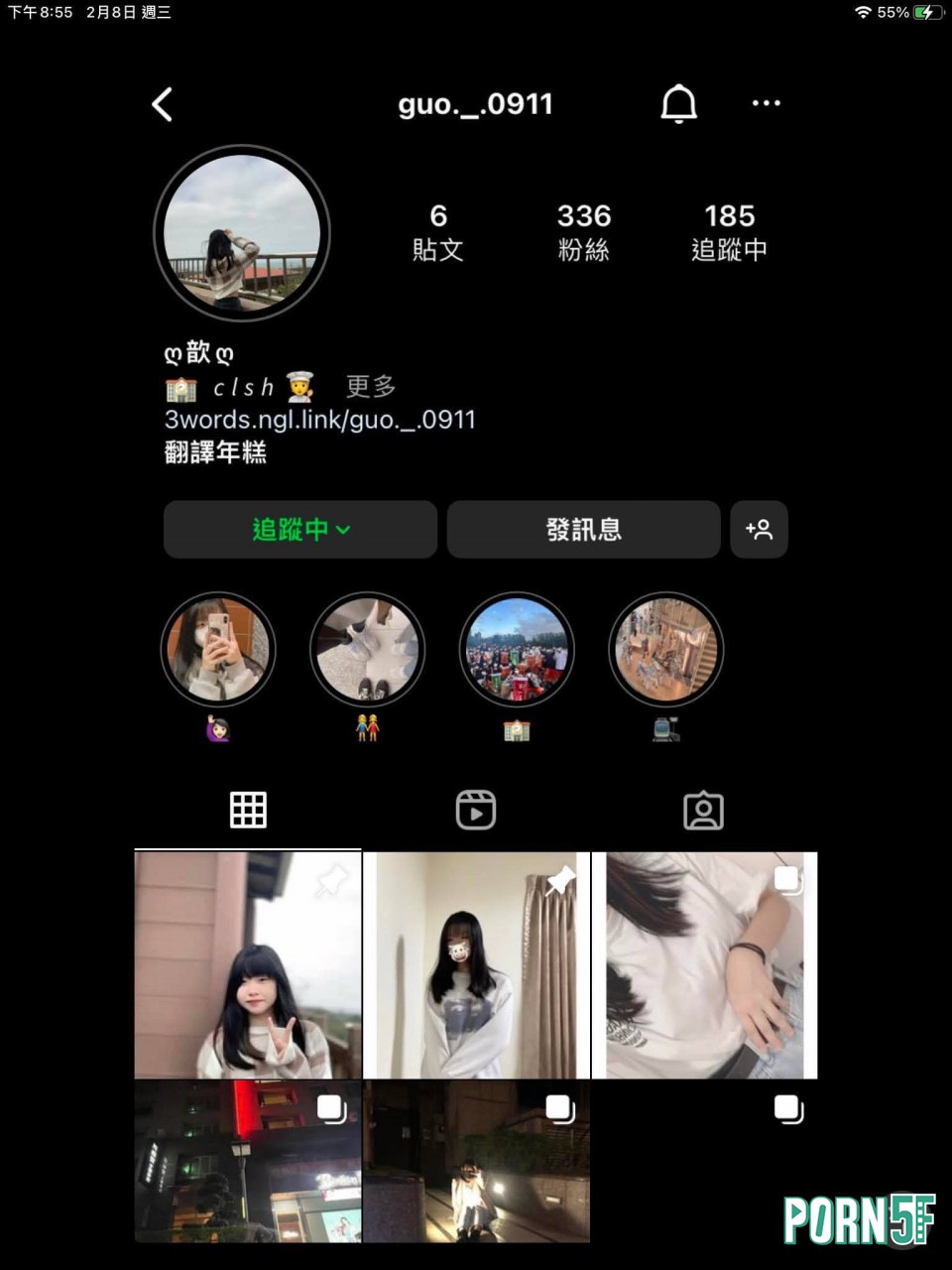The image size is (952, 1270).
Task: Open the profile picture
Action: [x=242, y=233]
